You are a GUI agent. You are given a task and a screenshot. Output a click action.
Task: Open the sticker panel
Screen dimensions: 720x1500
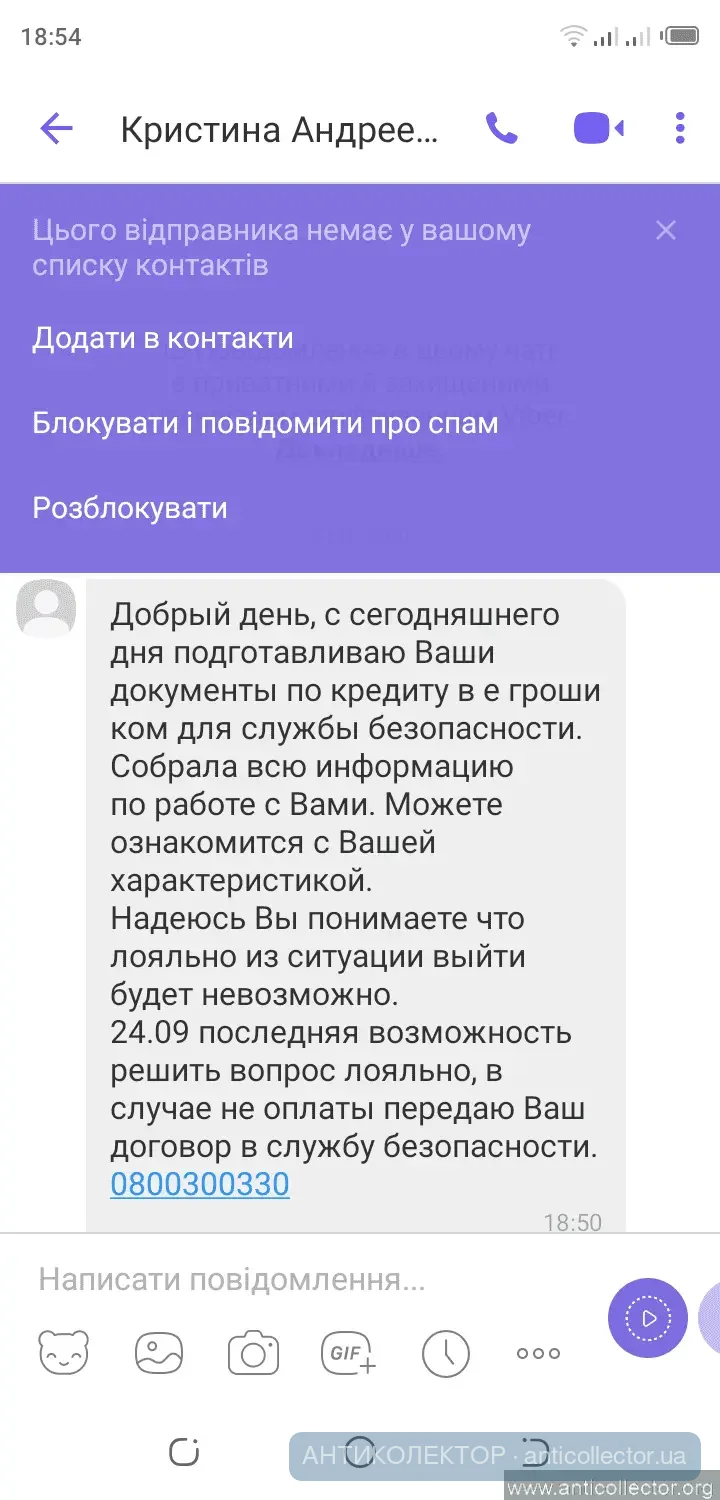(63, 1353)
